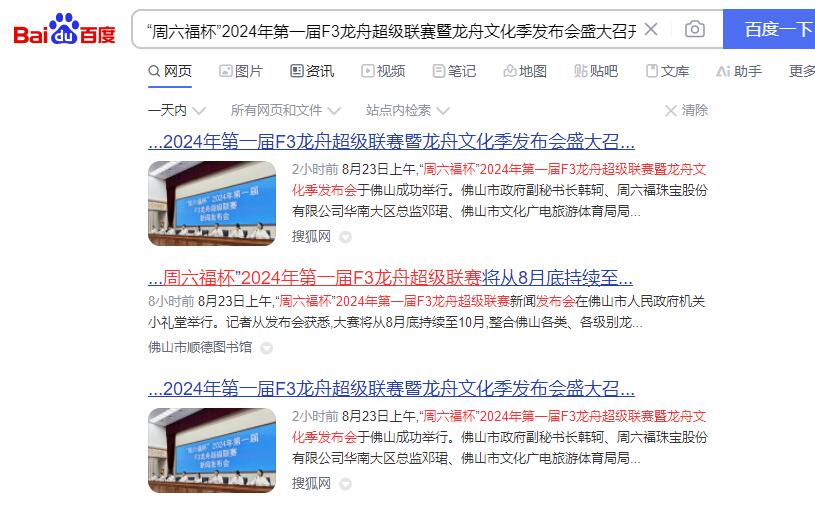This screenshot has width=815, height=506.
Task: Open the AI 助手 tab
Action: (x=739, y=71)
